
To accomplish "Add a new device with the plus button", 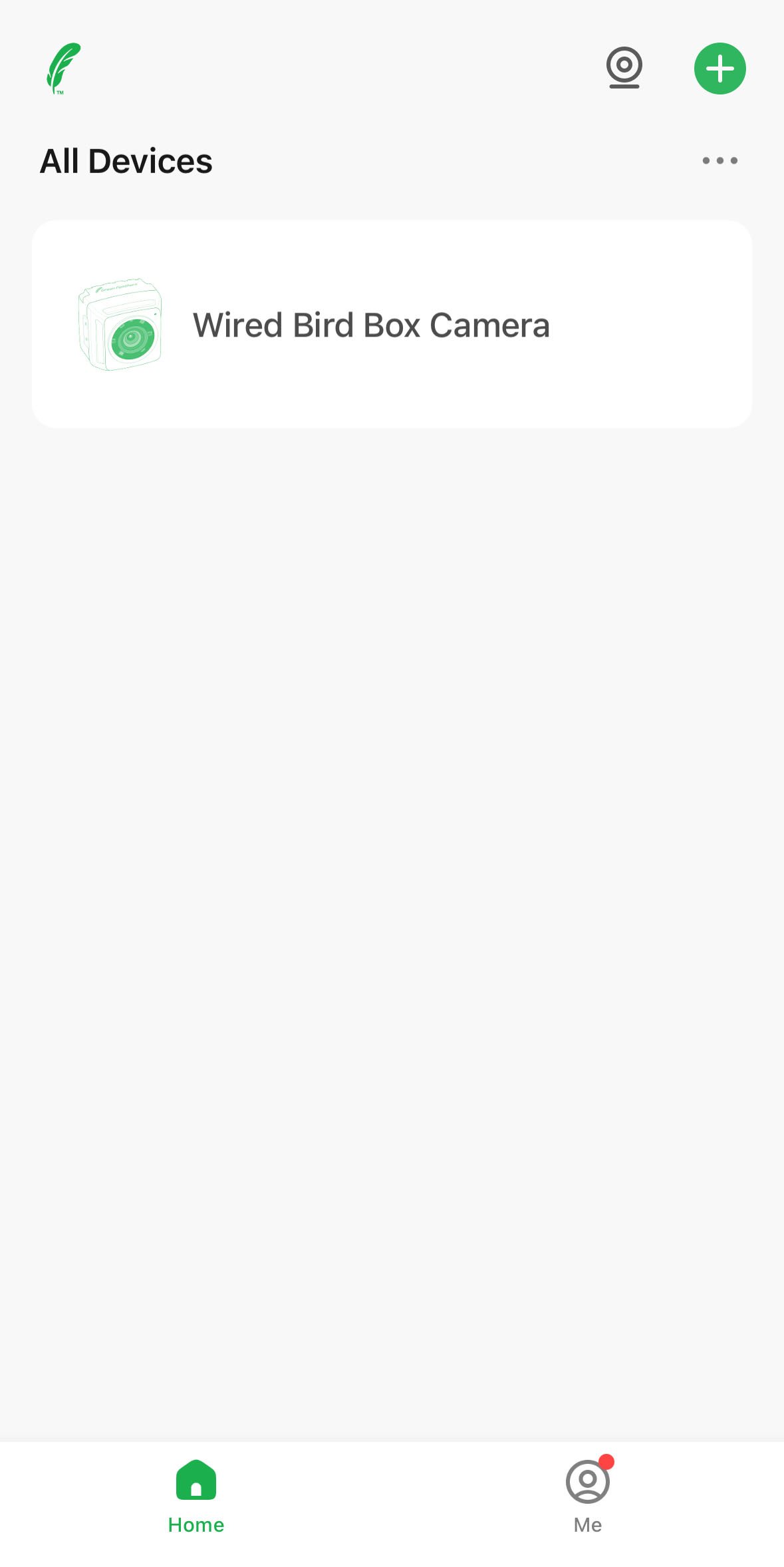I will [719, 69].
